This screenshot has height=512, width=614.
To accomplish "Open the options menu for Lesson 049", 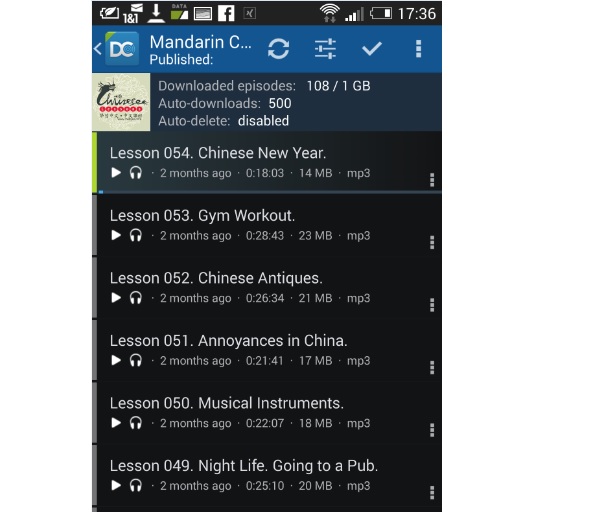I will coord(431,492).
